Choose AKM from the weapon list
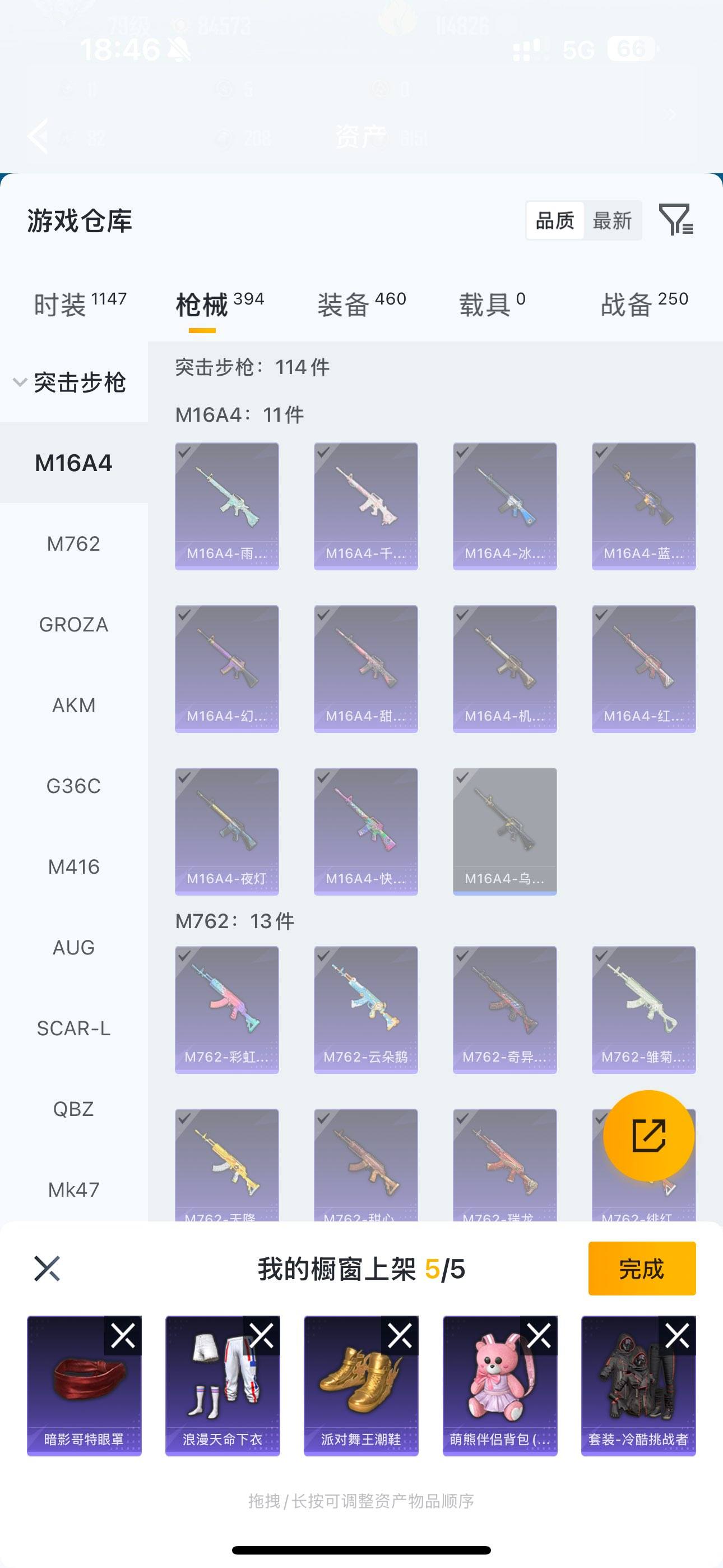The width and height of the screenshot is (723, 1568). coord(73,705)
